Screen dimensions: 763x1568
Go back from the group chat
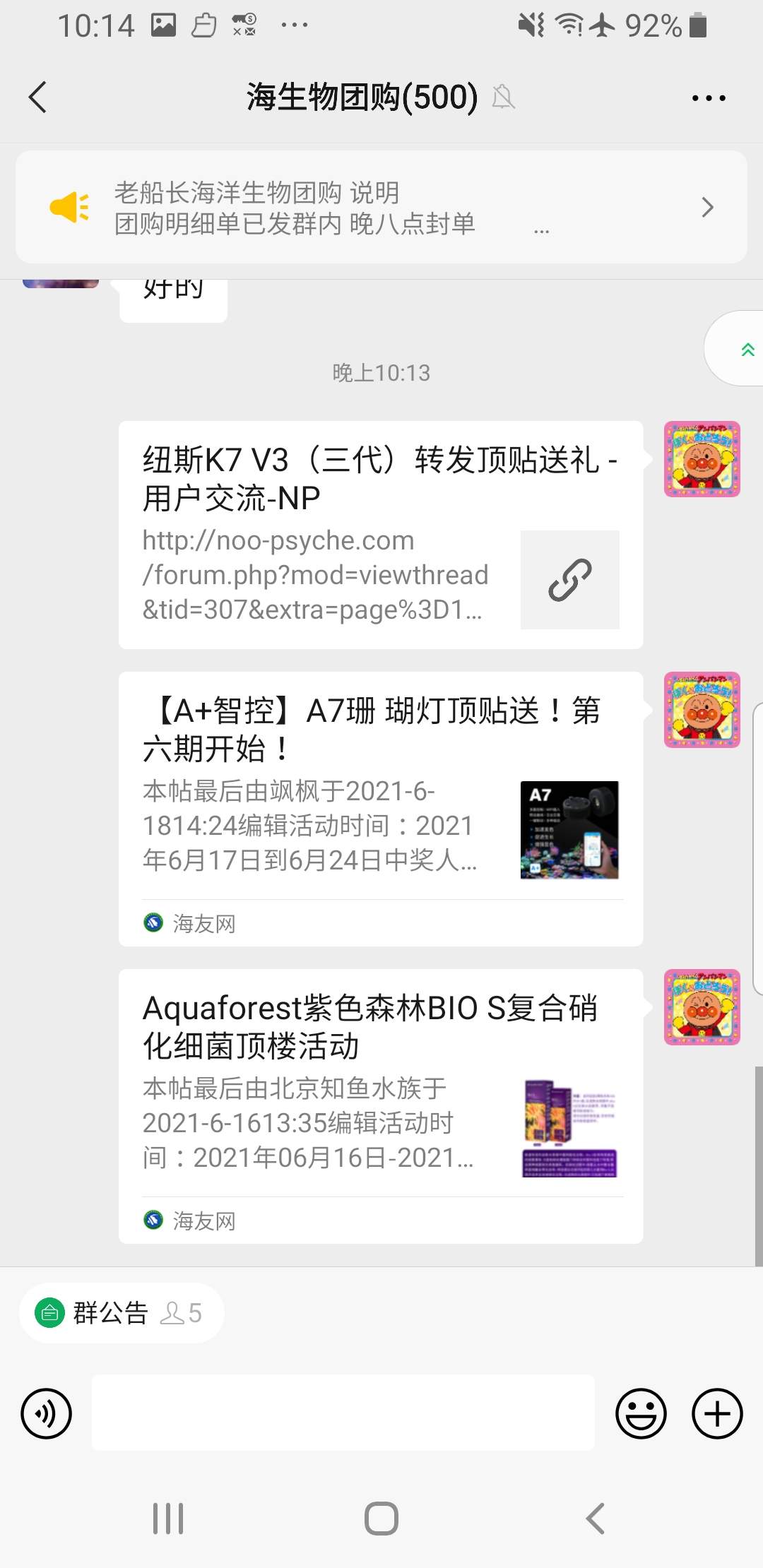[x=38, y=97]
